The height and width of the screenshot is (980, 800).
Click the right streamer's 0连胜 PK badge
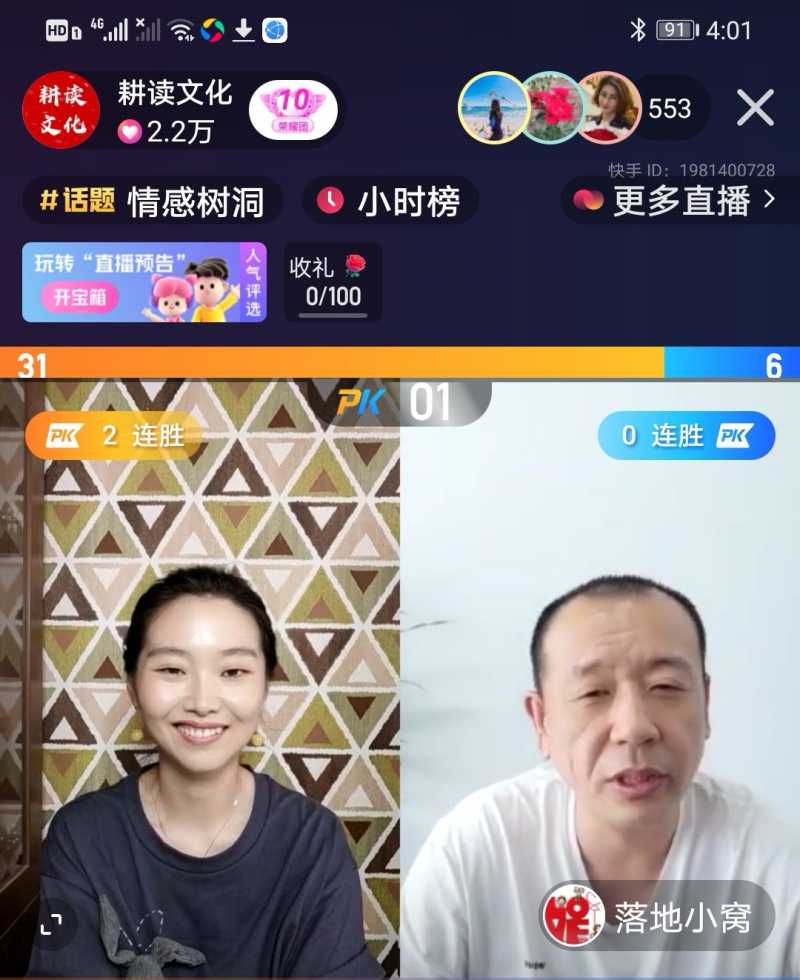tap(685, 435)
